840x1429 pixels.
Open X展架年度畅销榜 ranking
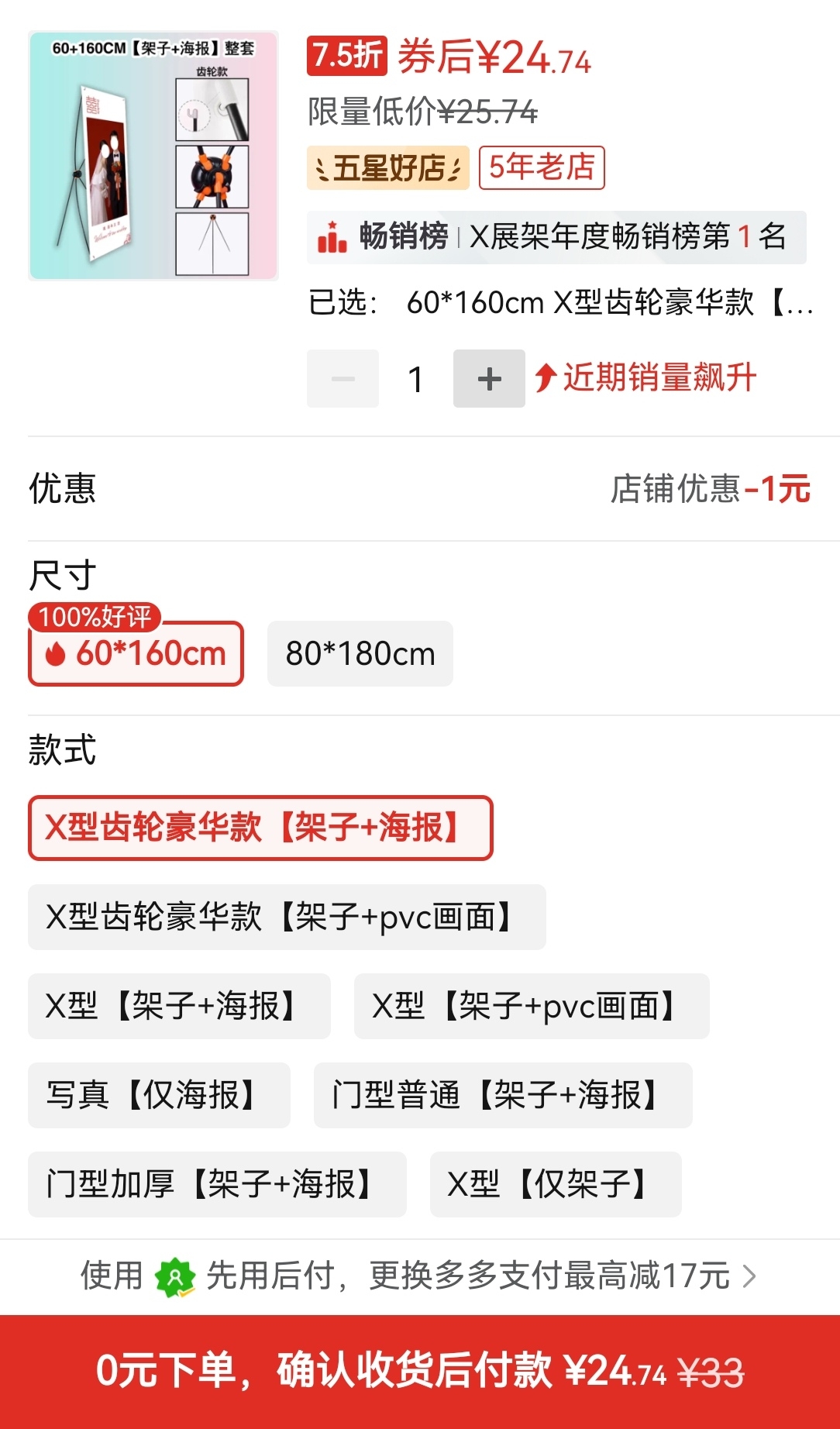(556, 237)
